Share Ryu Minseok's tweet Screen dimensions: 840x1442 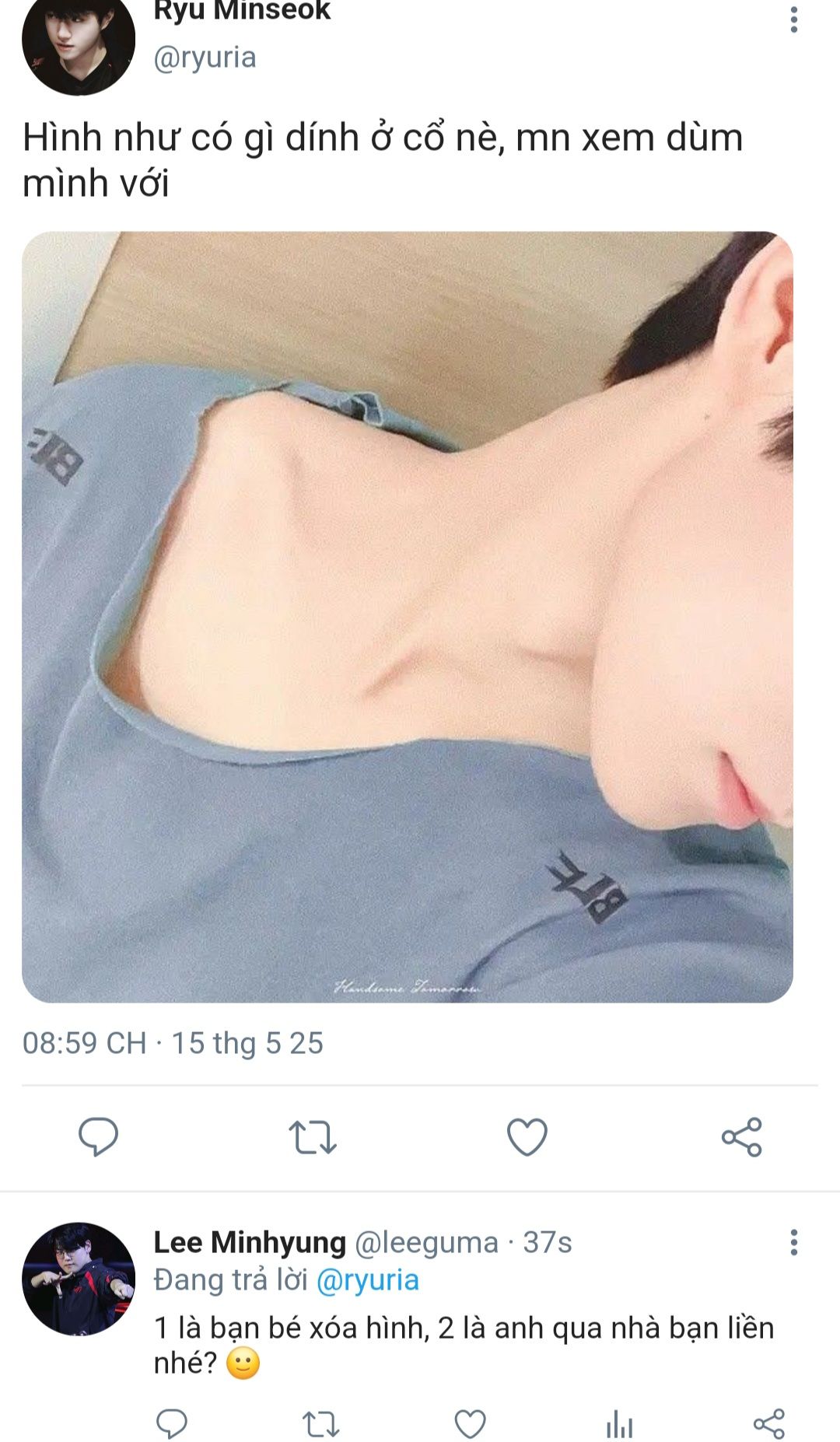click(x=742, y=1137)
